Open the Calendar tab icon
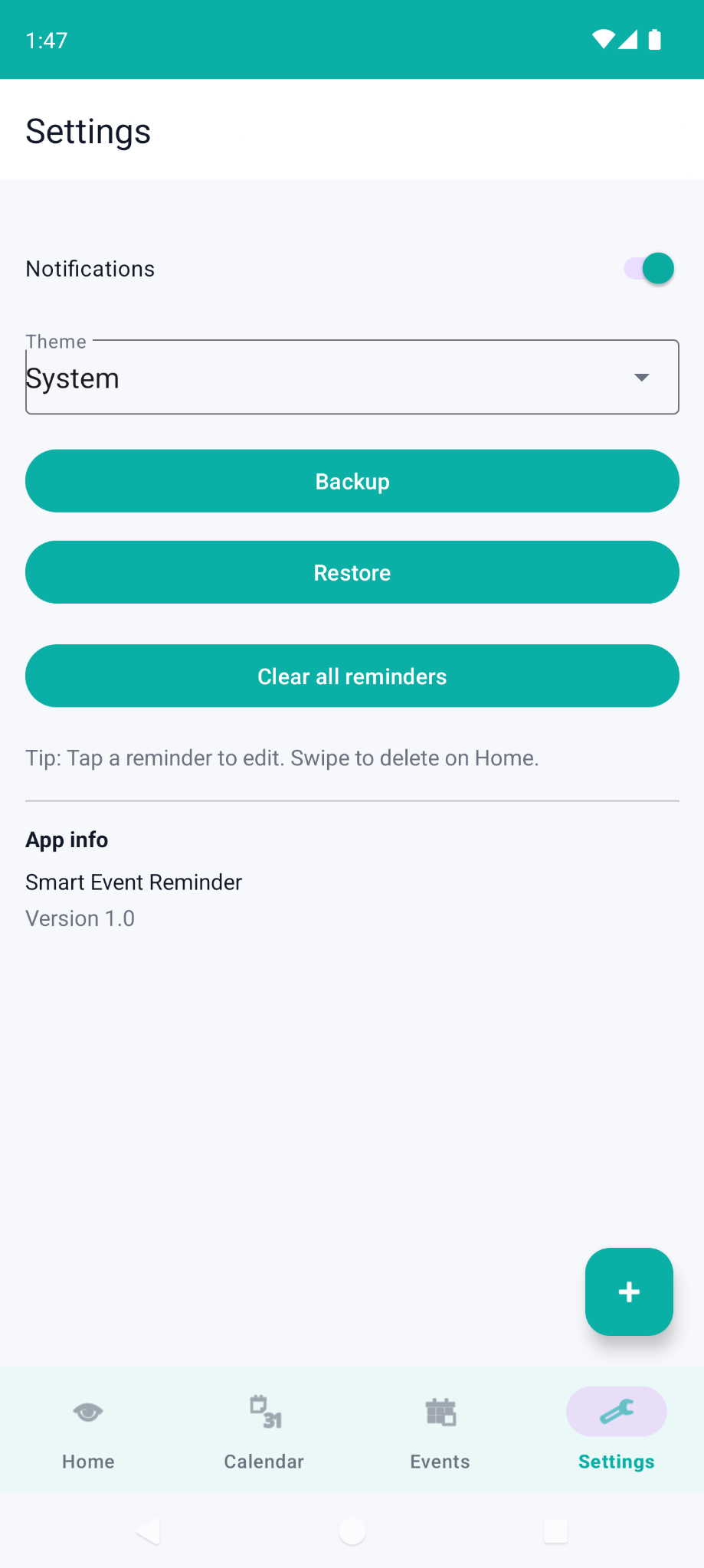Image resolution: width=704 pixels, height=1568 pixels. [264, 1410]
